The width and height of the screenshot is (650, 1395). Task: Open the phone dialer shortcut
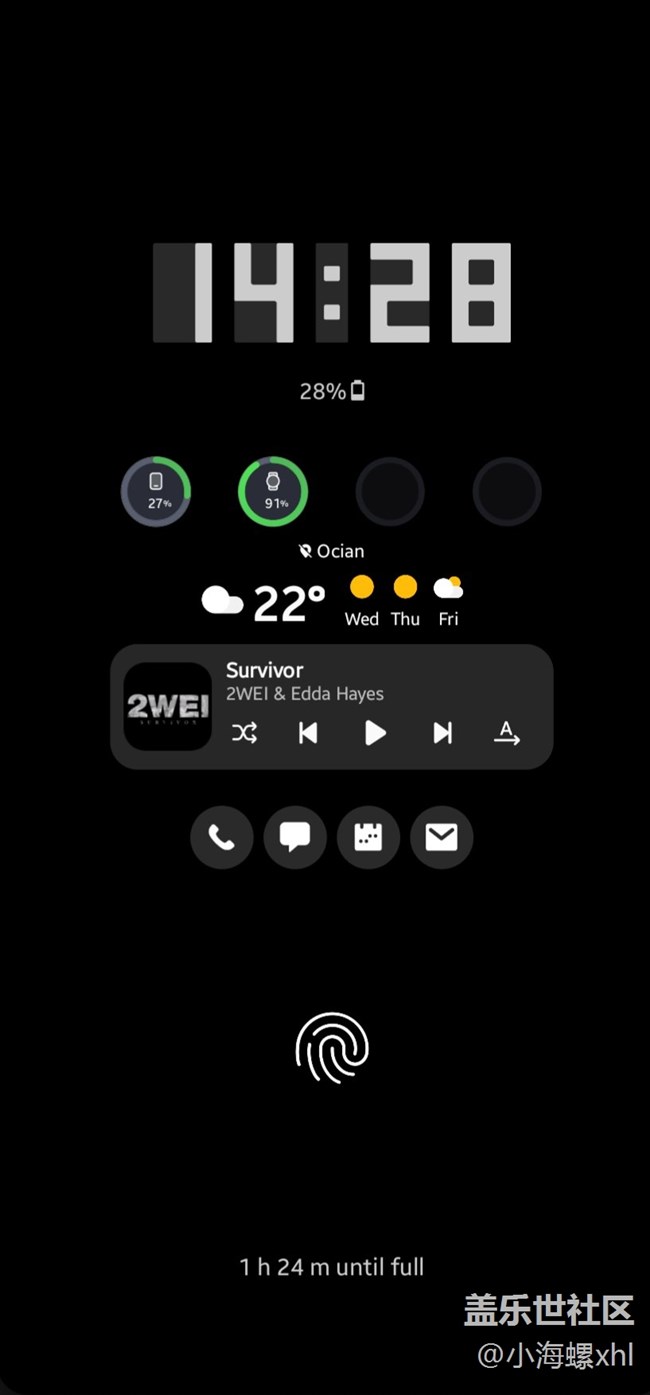221,837
